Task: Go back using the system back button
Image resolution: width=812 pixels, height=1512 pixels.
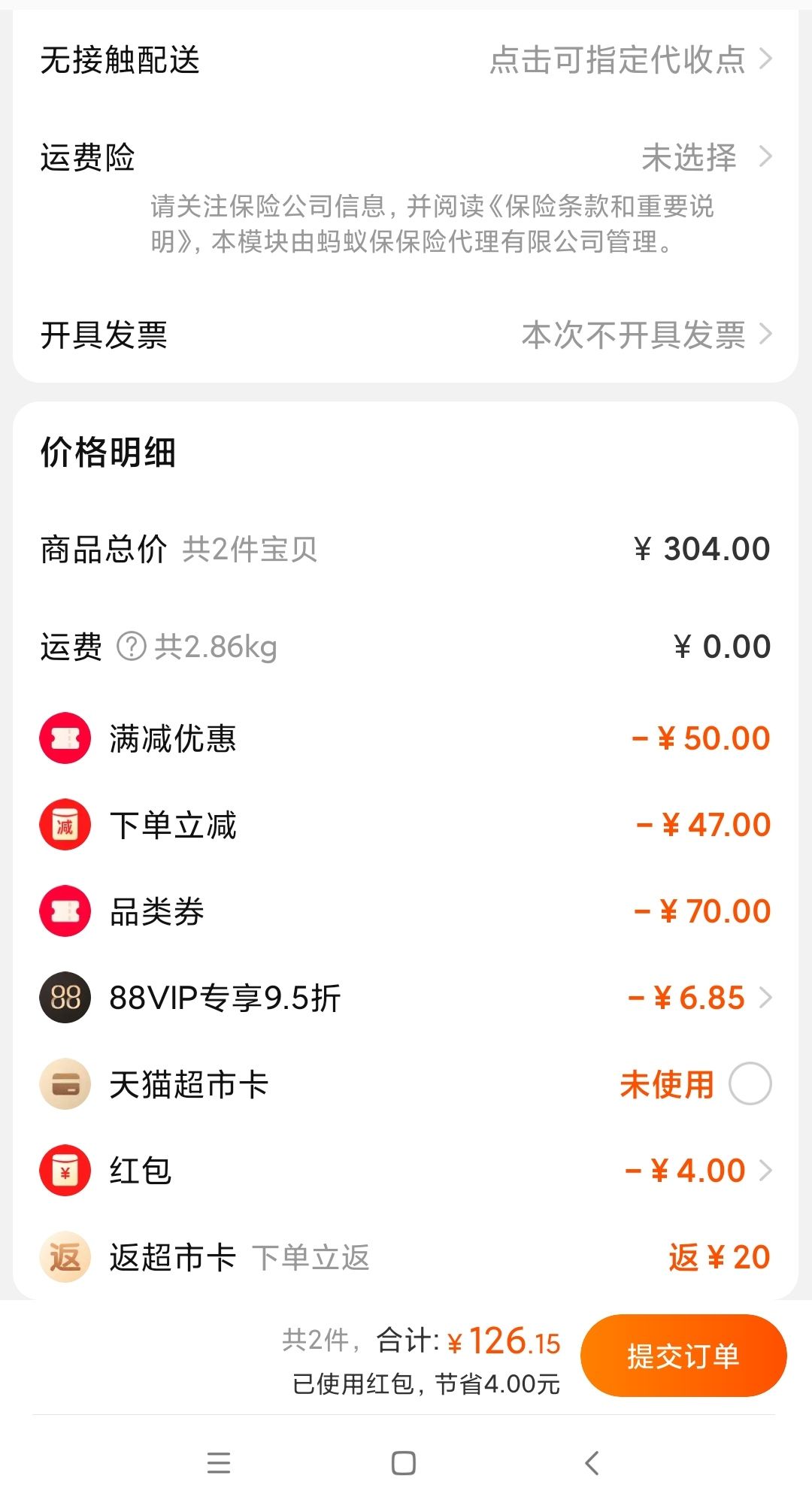Action: click(592, 1463)
